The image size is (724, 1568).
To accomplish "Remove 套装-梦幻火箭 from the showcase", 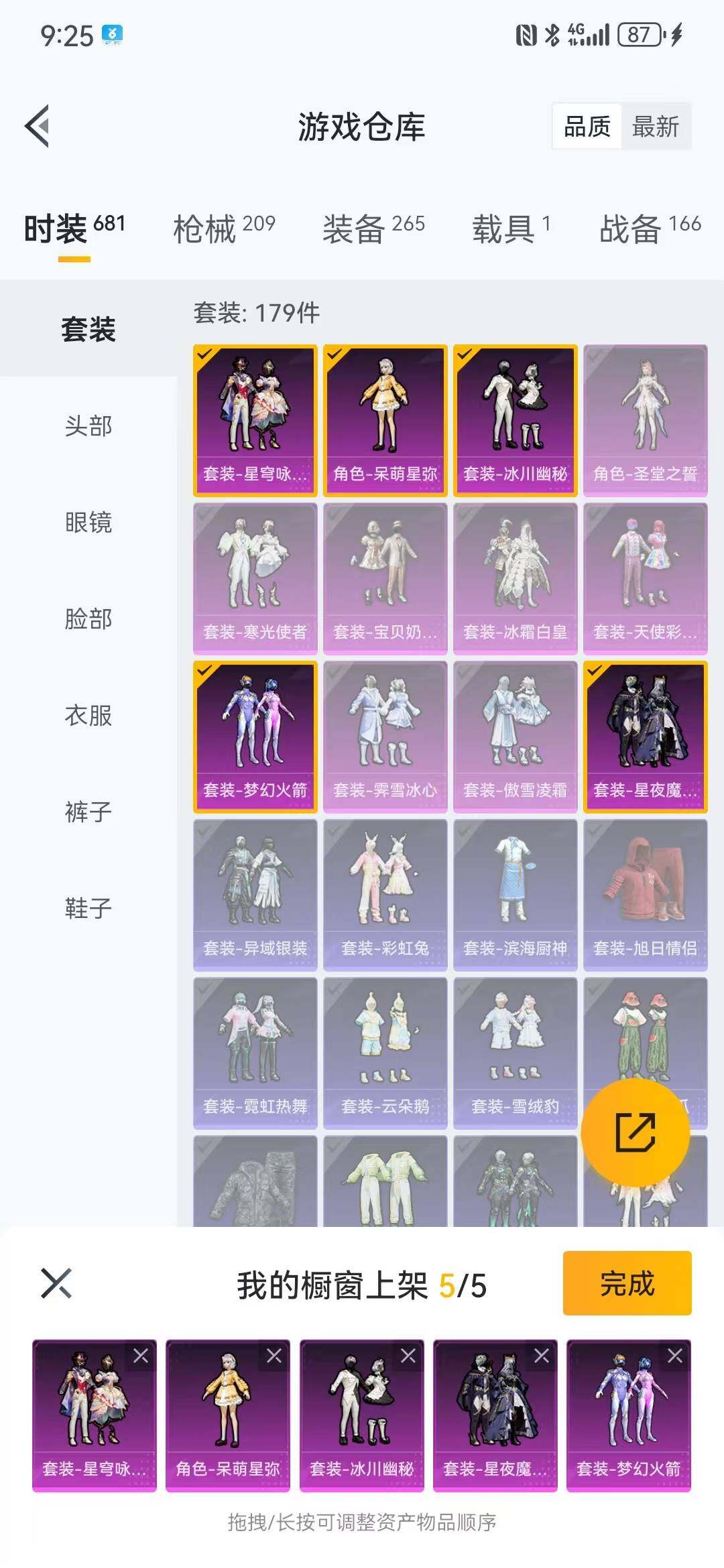I will (x=675, y=1356).
